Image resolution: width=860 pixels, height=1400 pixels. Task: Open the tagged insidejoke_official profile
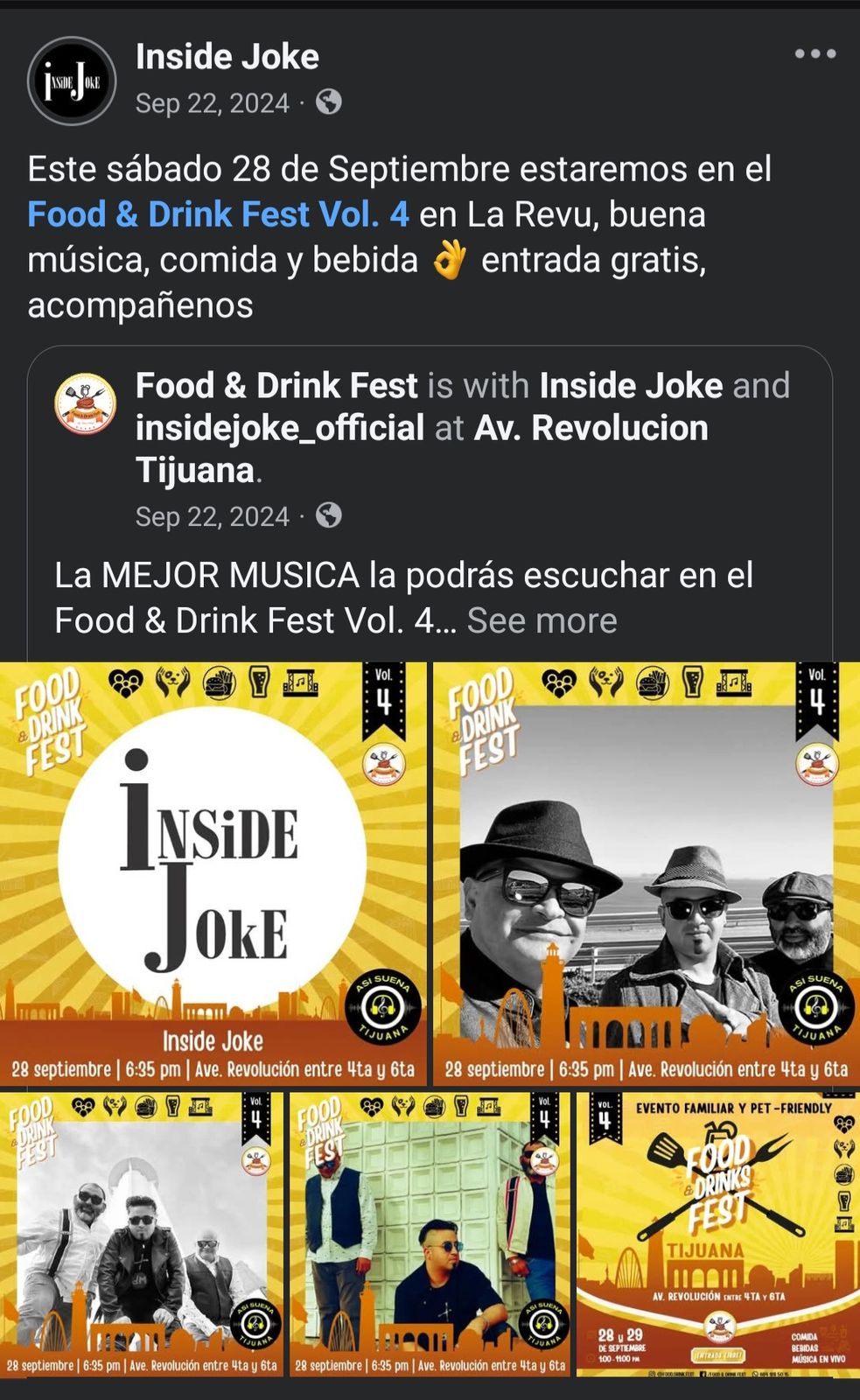(x=280, y=428)
